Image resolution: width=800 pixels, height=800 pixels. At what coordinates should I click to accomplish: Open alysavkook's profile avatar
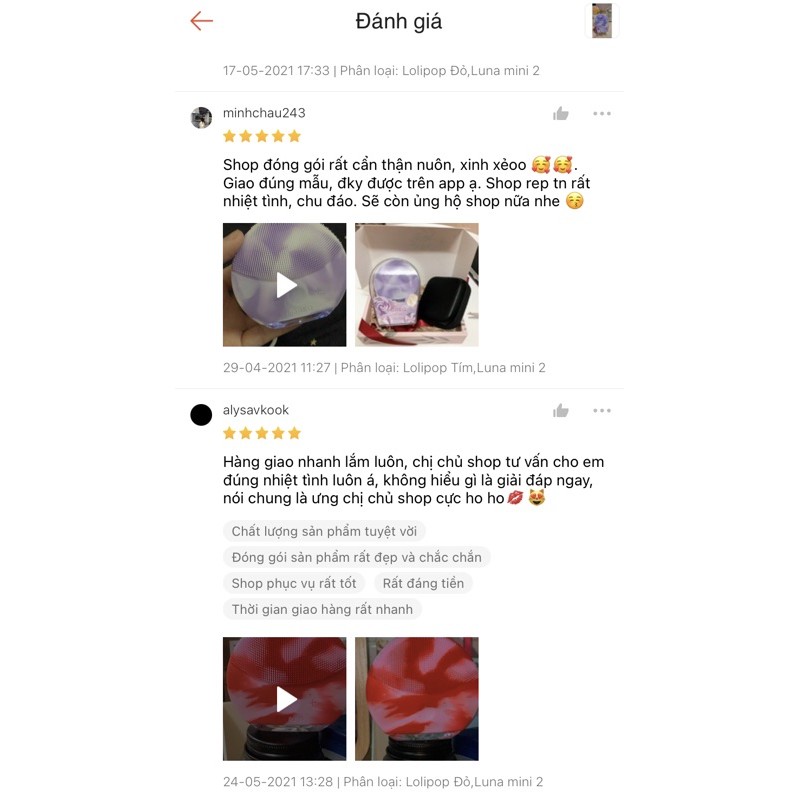(x=201, y=415)
